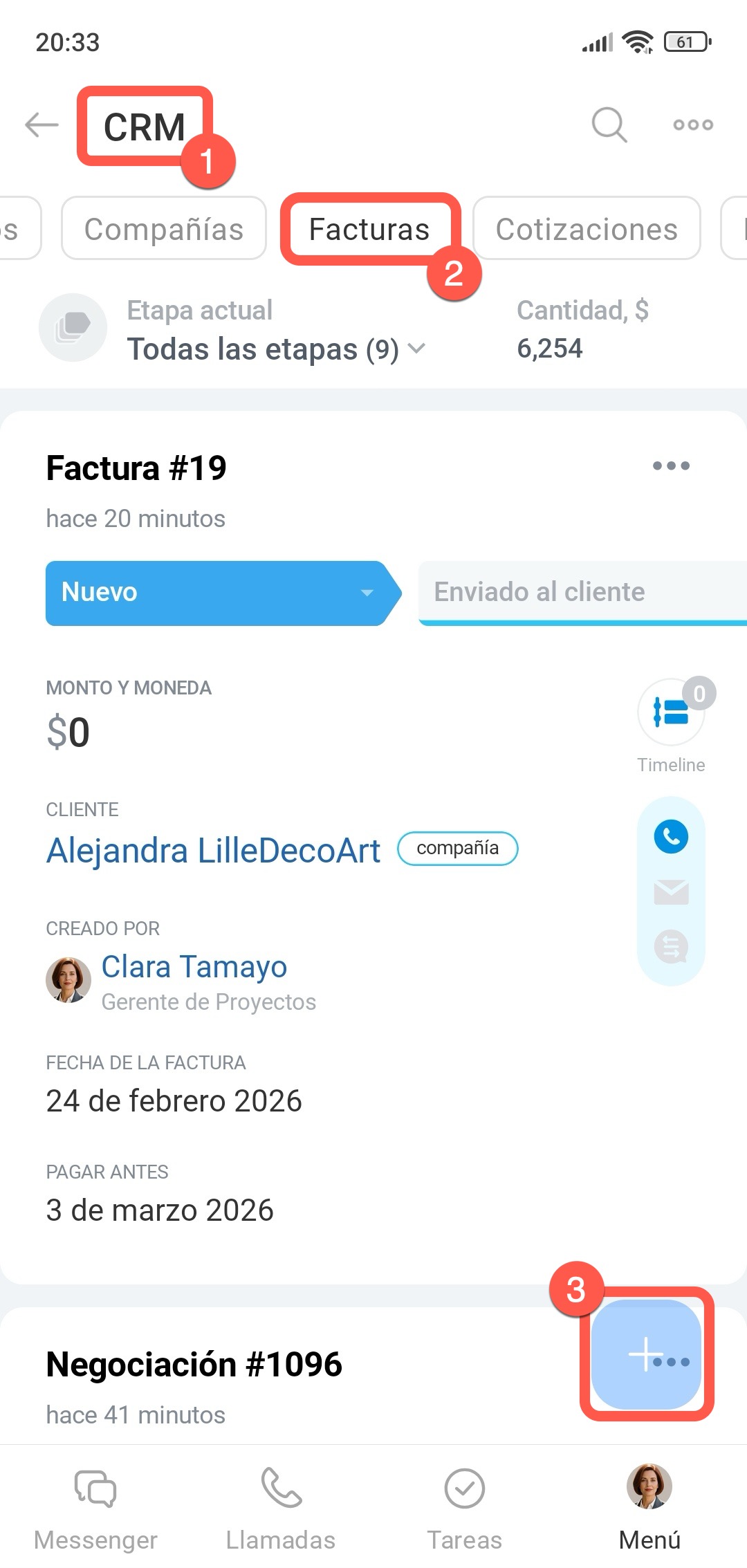View Clara Tamayo's profile

[194, 967]
